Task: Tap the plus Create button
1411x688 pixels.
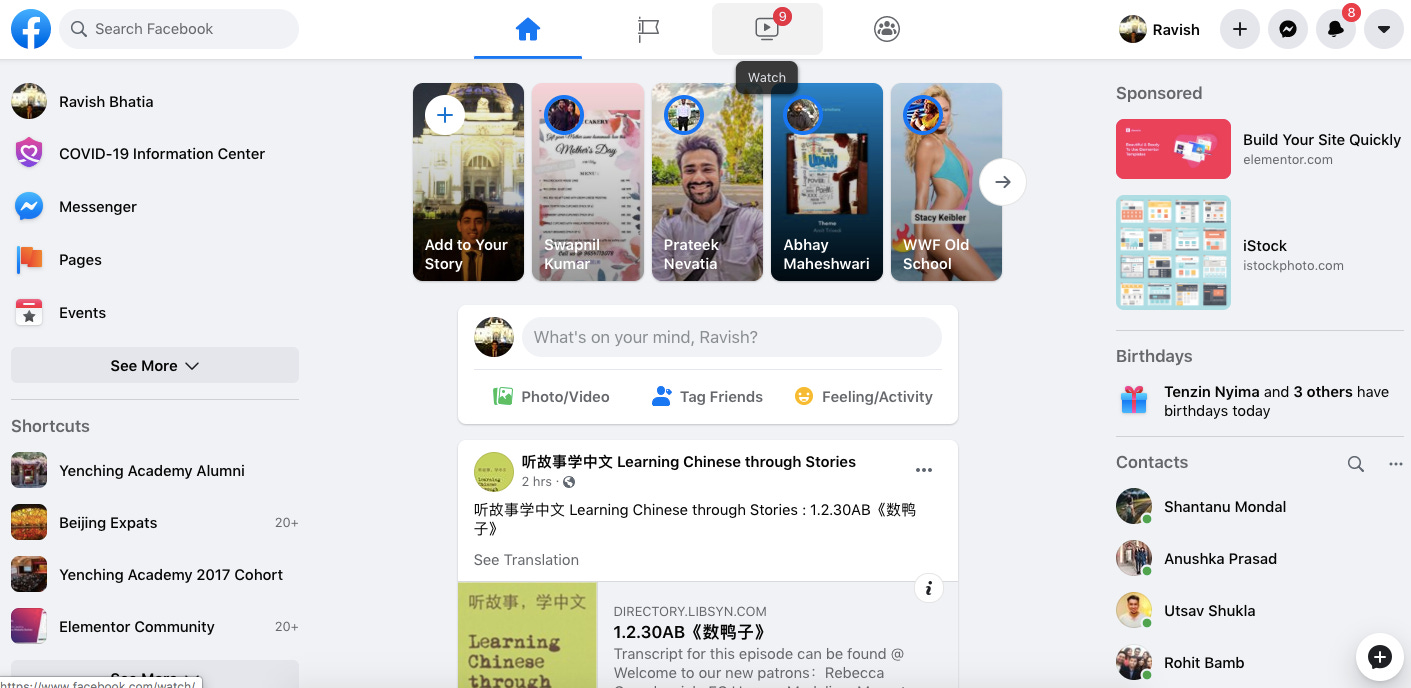Action: pyautogui.click(x=1239, y=29)
